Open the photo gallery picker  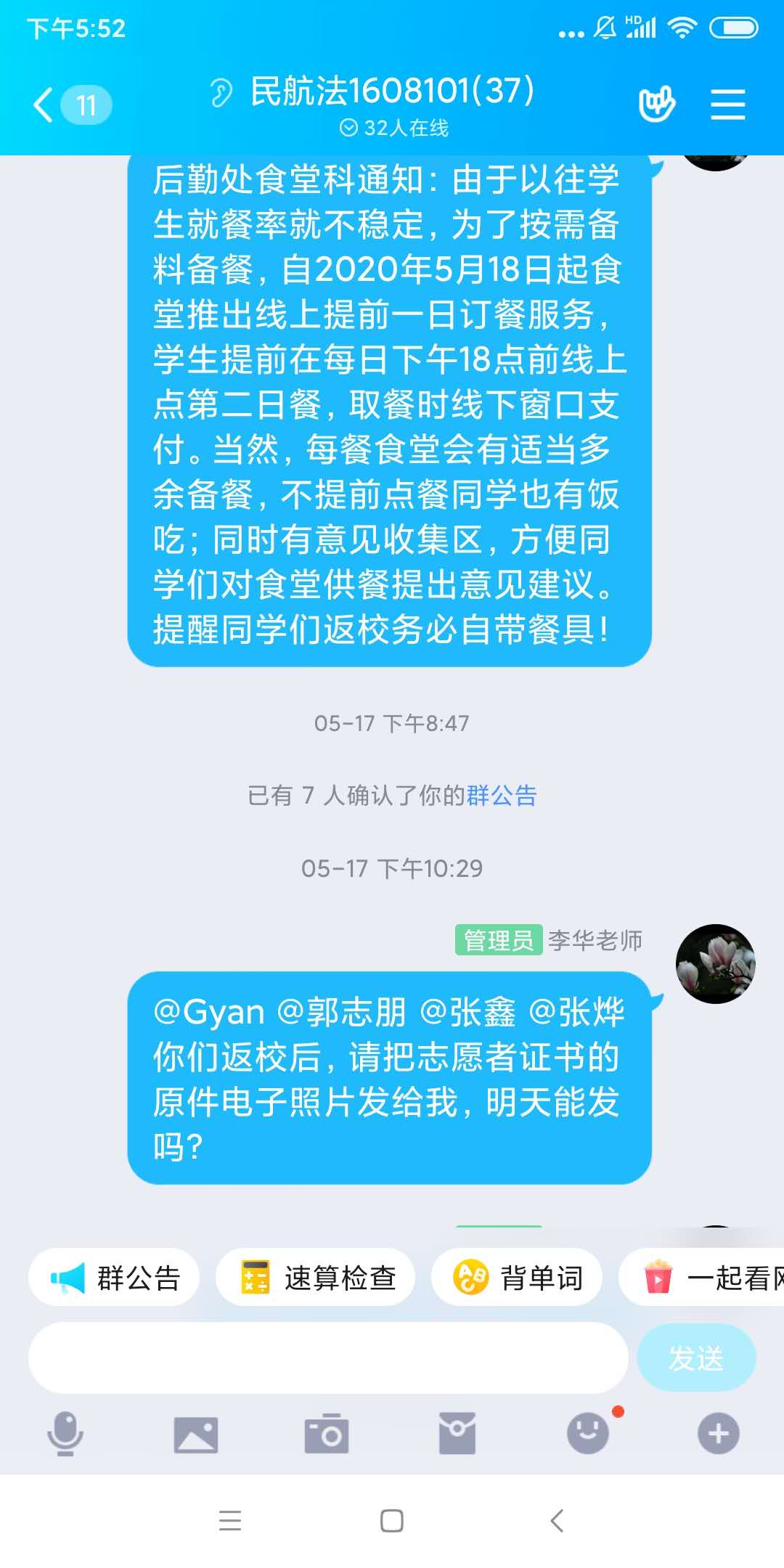196,1434
